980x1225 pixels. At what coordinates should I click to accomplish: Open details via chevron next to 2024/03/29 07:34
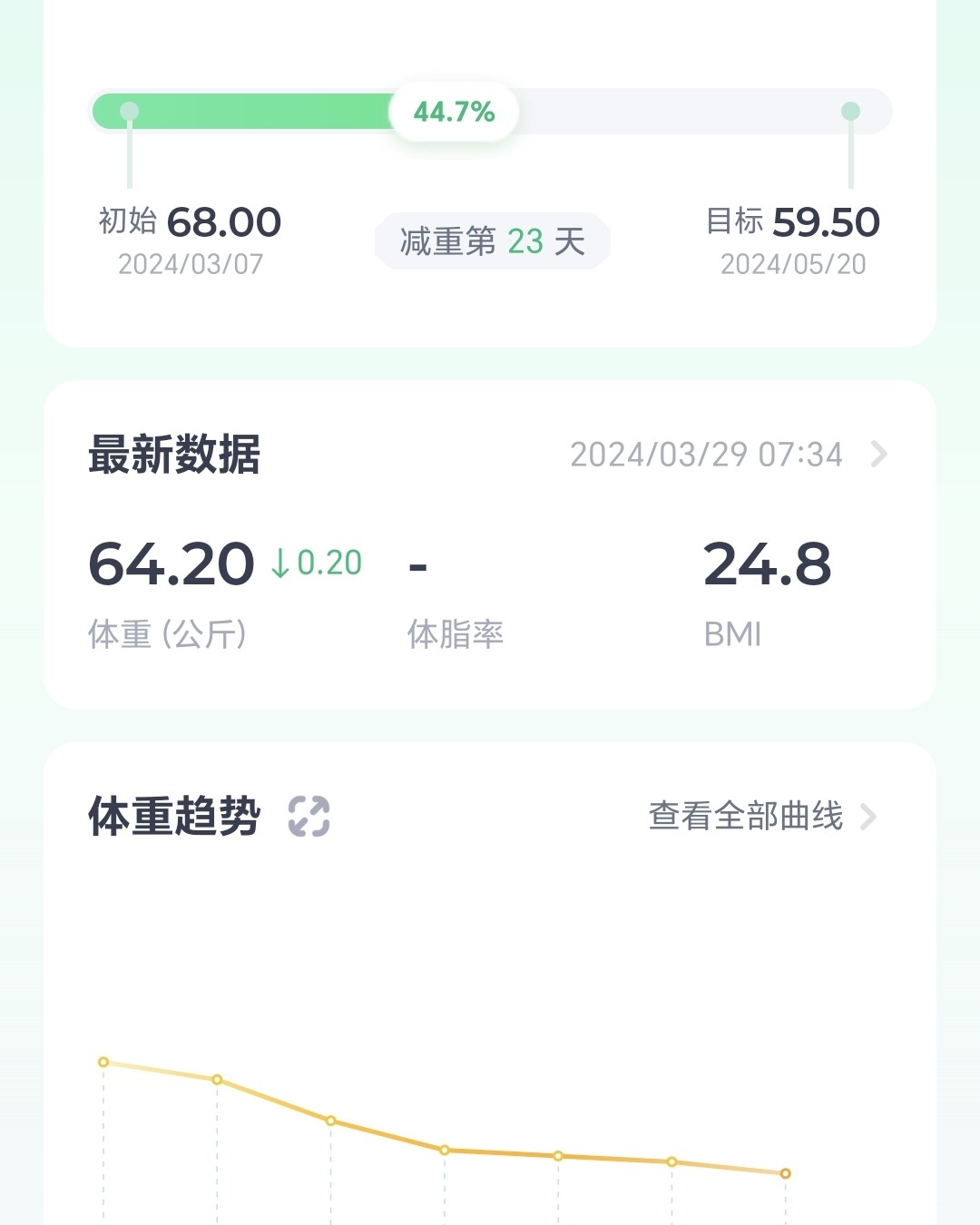(877, 455)
